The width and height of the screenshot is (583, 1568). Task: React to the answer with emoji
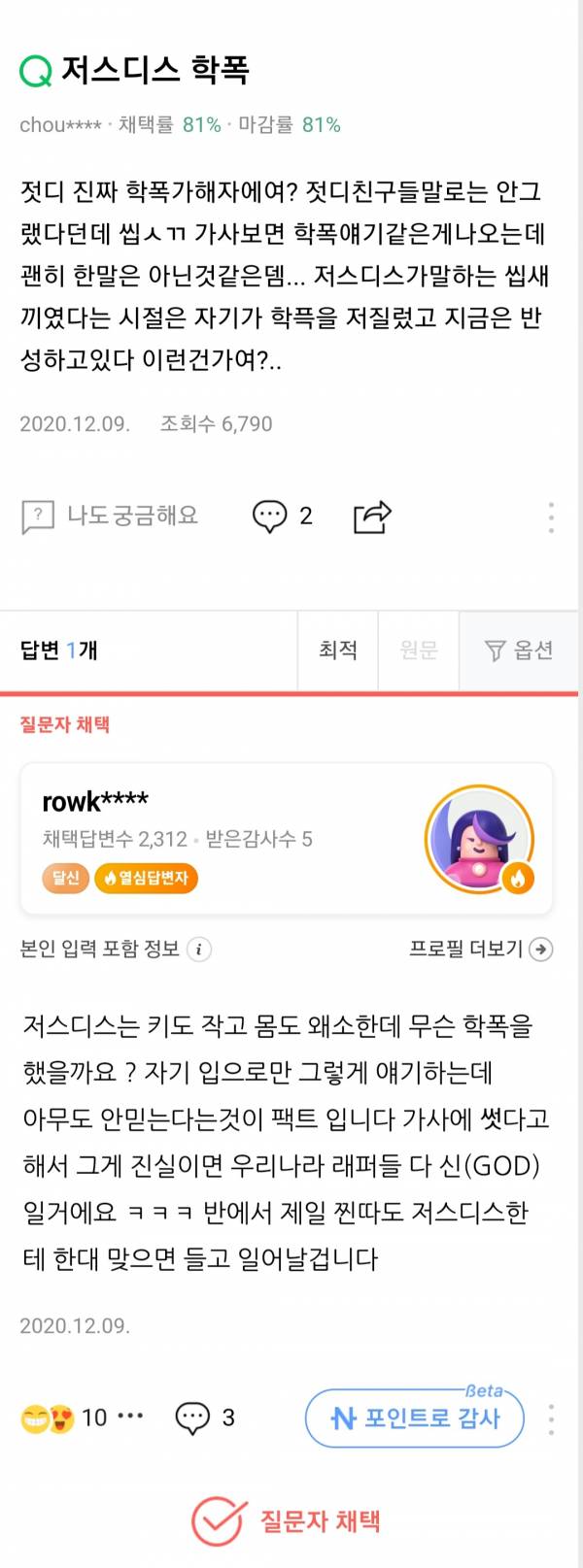[49, 1418]
